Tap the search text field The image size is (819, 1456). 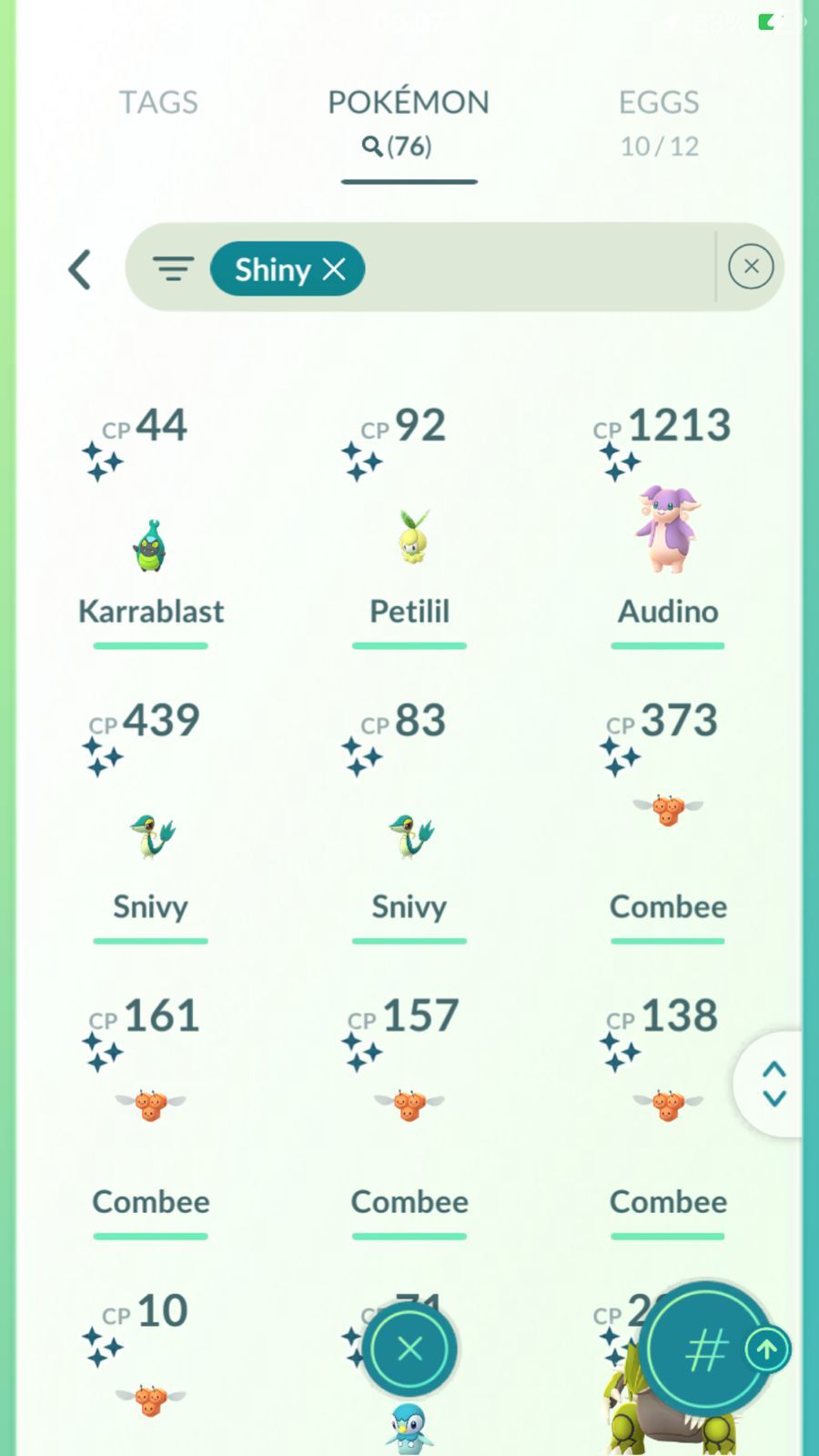click(x=537, y=269)
